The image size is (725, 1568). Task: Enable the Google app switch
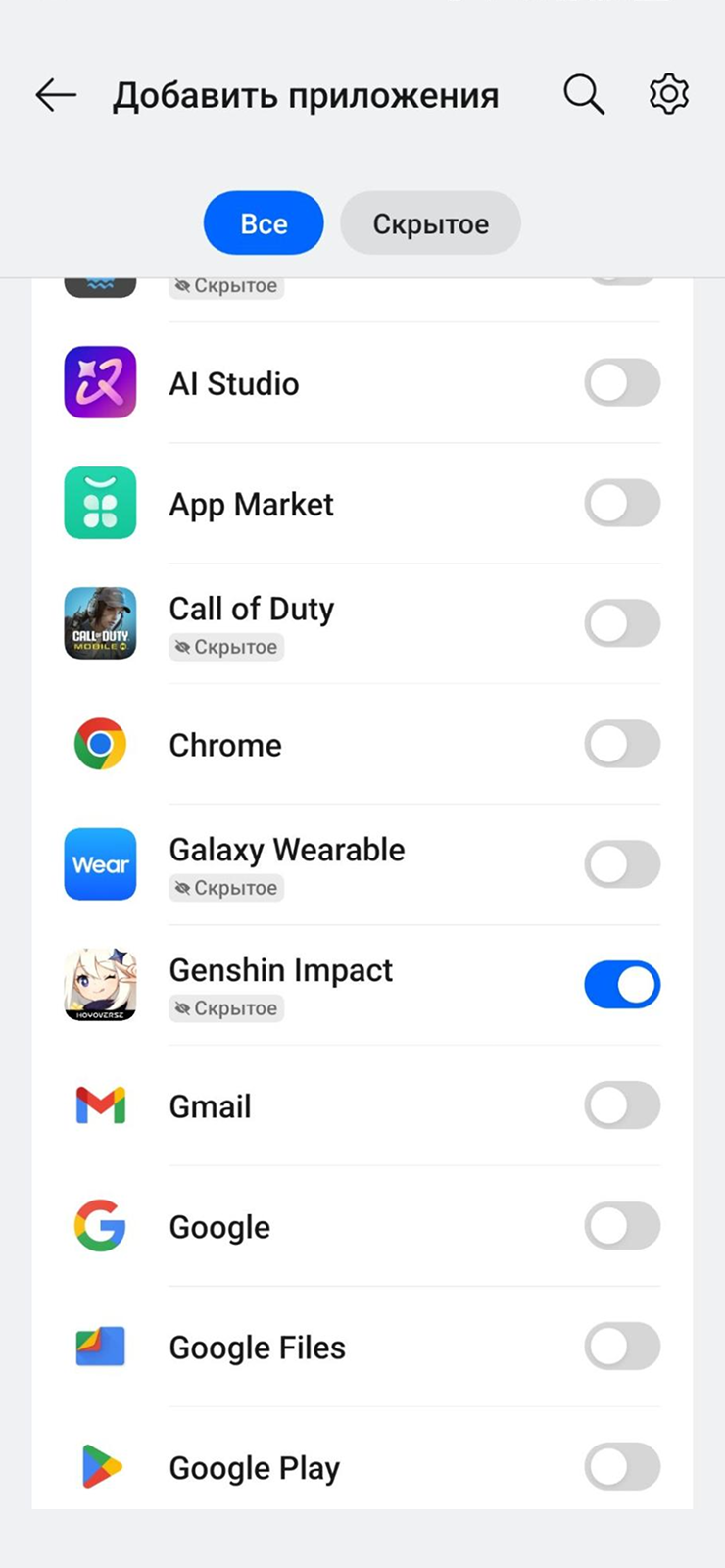[x=622, y=1226]
